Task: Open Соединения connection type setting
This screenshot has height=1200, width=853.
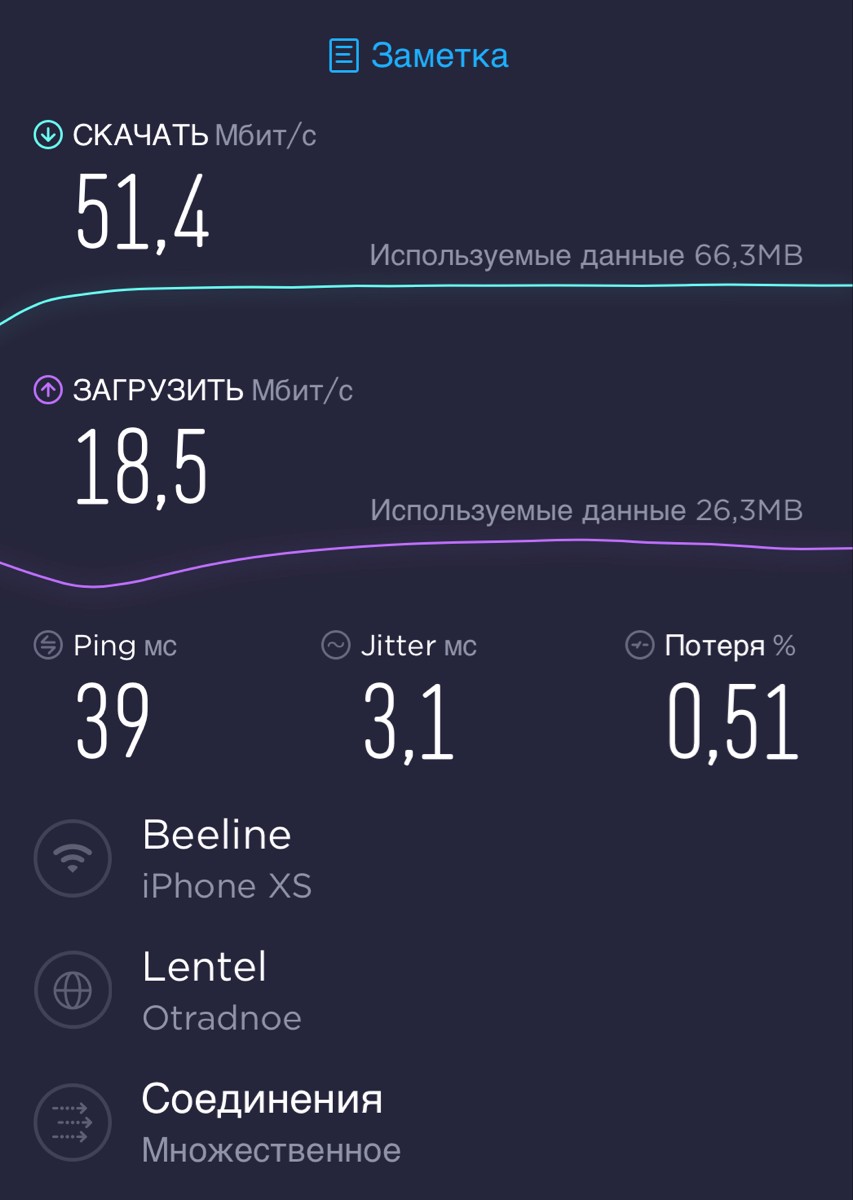Action: click(x=262, y=1122)
